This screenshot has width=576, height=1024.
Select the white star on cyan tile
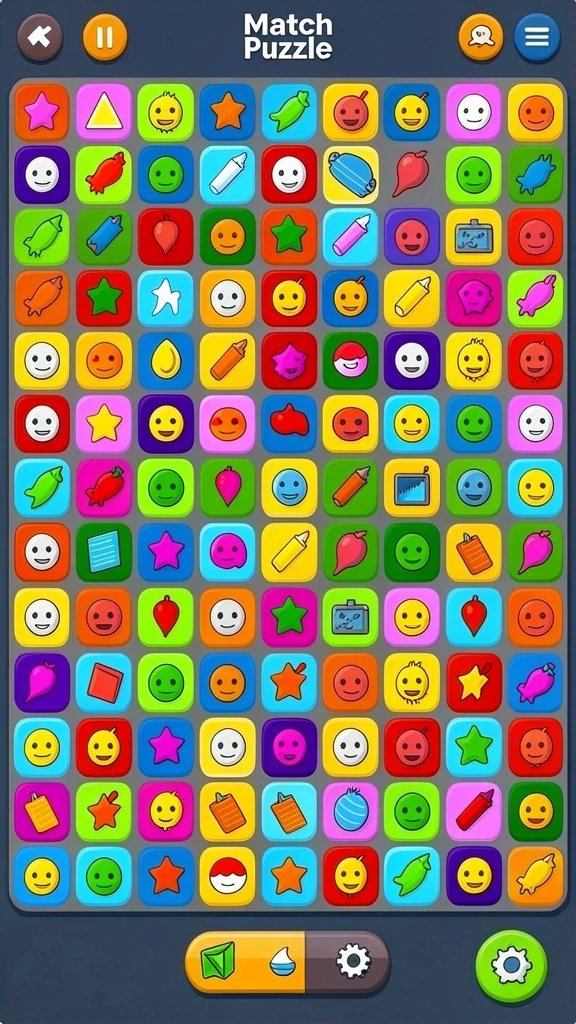165,298
